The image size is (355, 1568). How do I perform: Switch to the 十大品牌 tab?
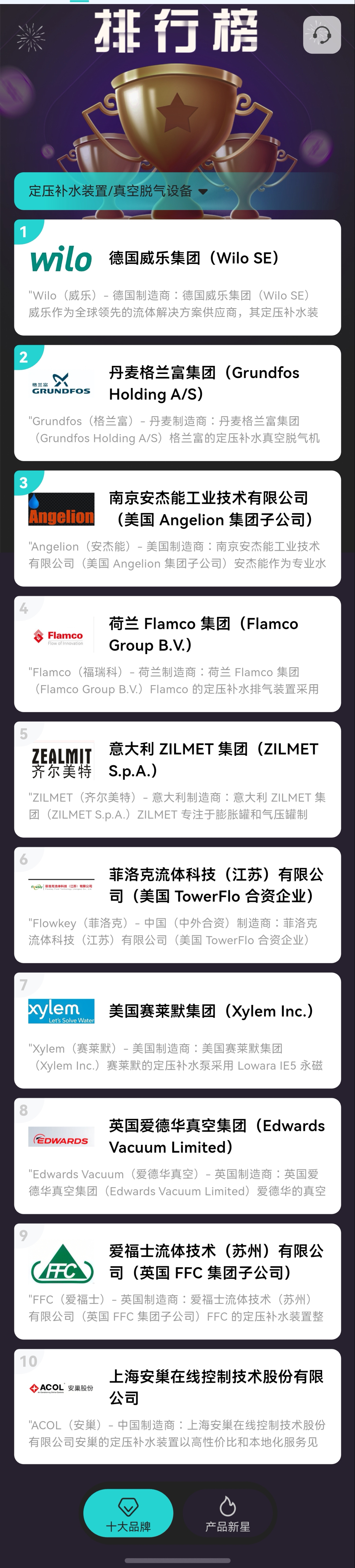click(128, 1513)
